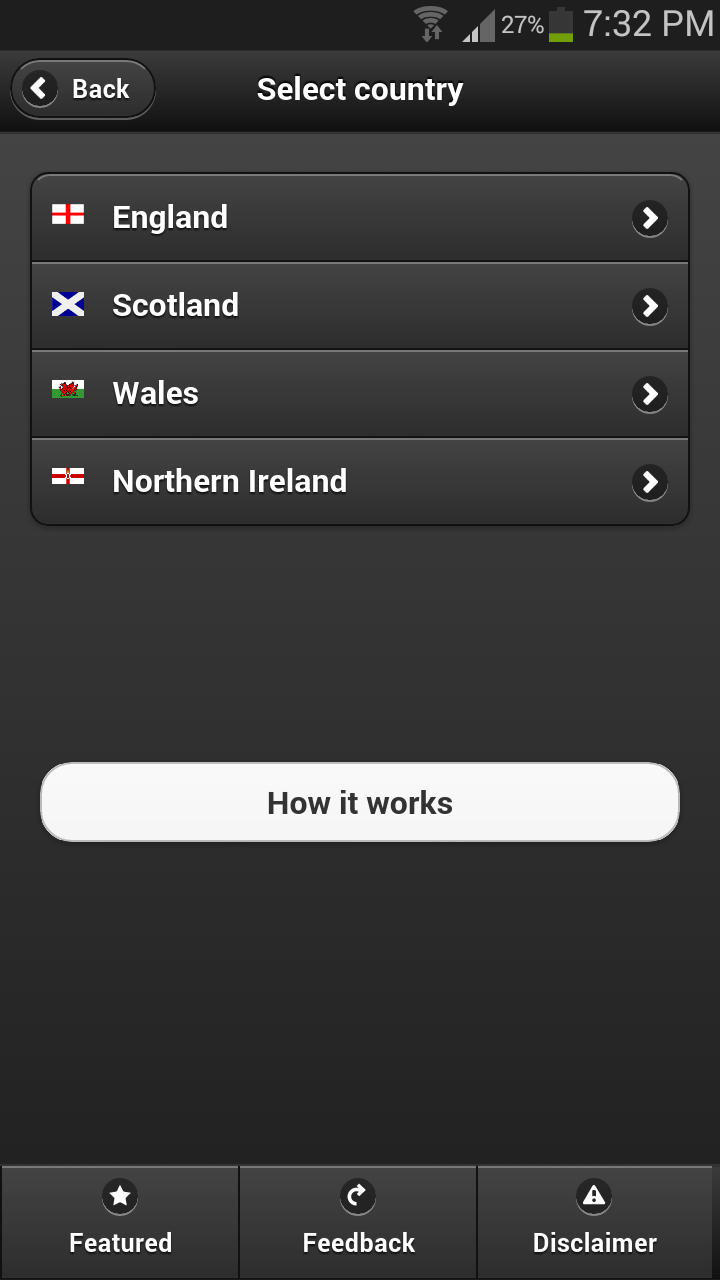Tap the How it works button
Viewport: 720px width, 1280px height.
[360, 803]
